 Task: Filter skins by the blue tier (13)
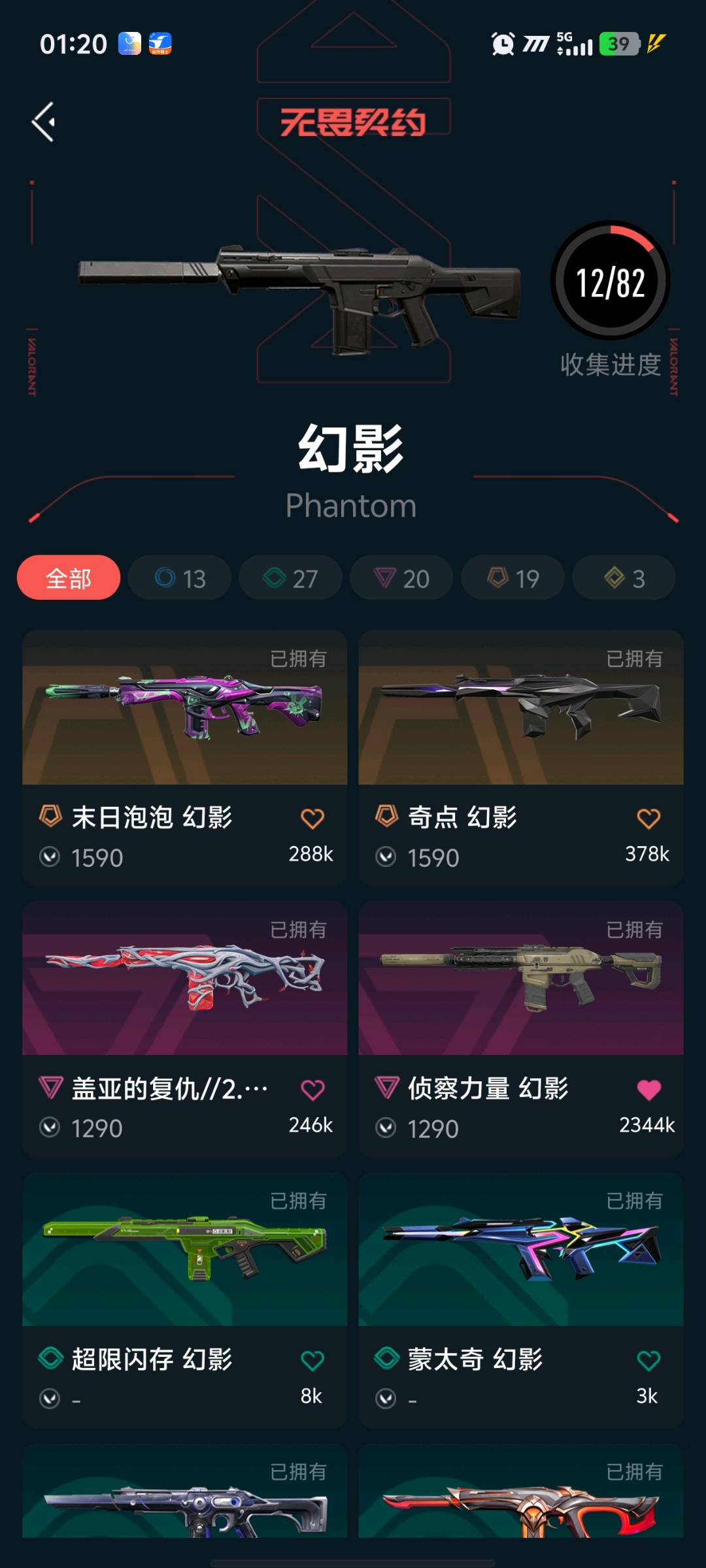click(x=180, y=578)
